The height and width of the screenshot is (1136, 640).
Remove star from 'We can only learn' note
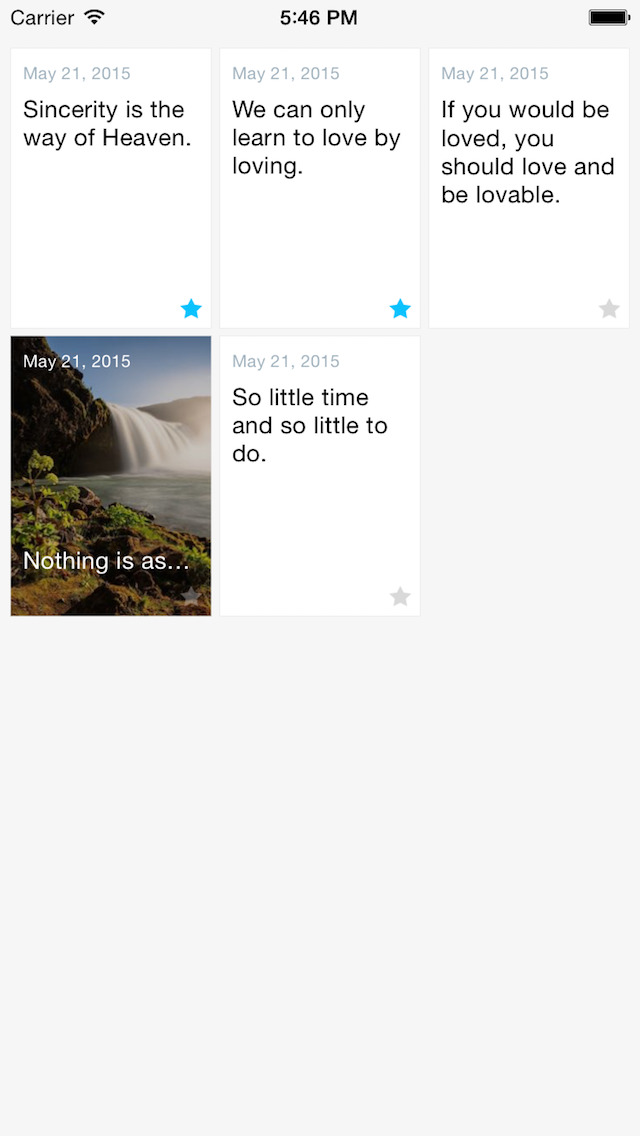pyautogui.click(x=400, y=309)
